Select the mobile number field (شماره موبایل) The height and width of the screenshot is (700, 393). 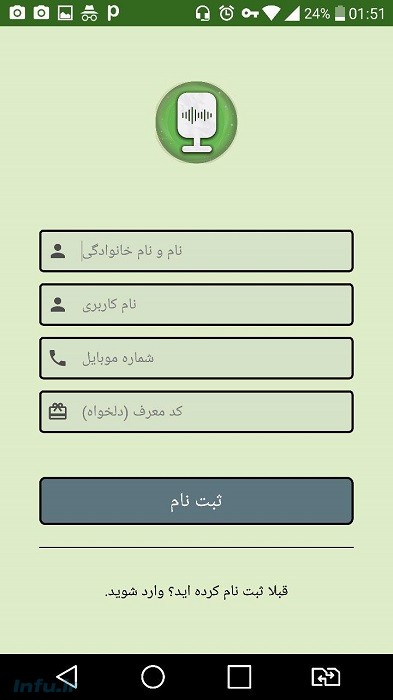(x=196, y=358)
